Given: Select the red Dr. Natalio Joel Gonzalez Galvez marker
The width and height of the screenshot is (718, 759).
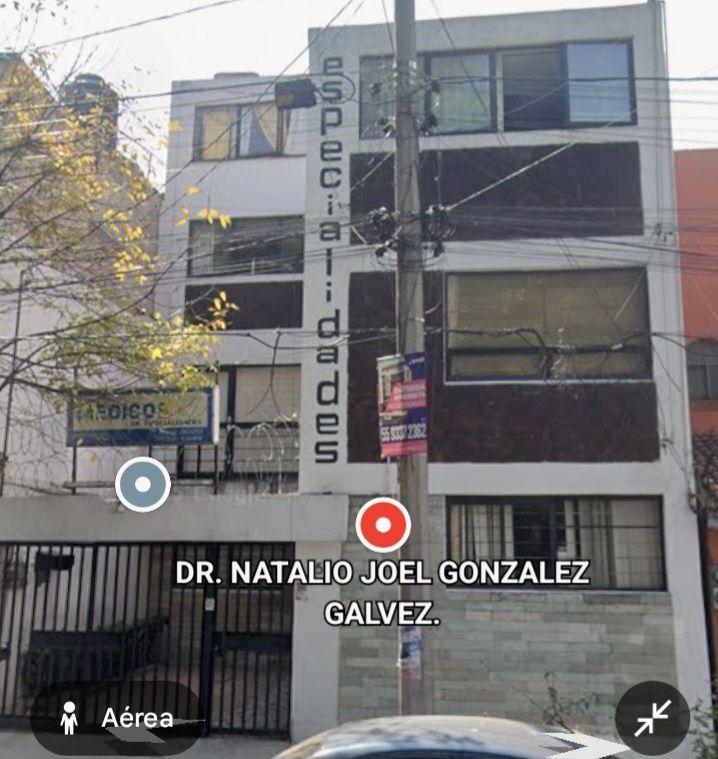Looking at the screenshot, I should click(383, 525).
